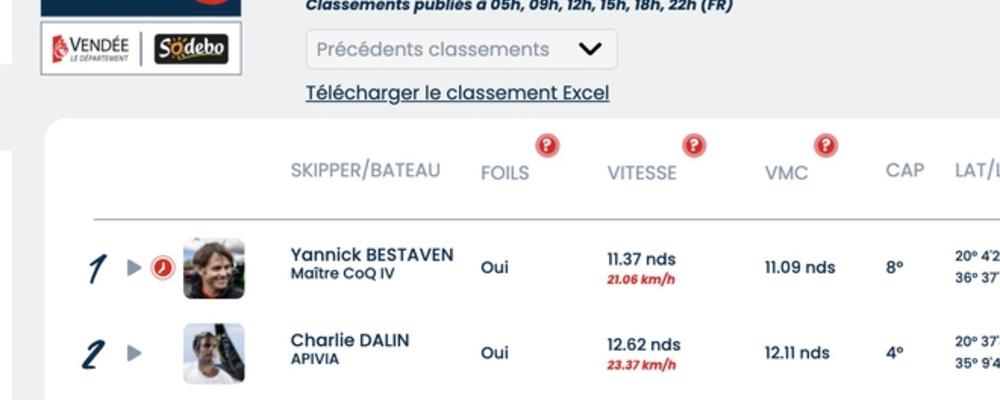Screen dimensions: 1000x400
Task: Open the Précédents classements dropdown
Action: (461, 49)
